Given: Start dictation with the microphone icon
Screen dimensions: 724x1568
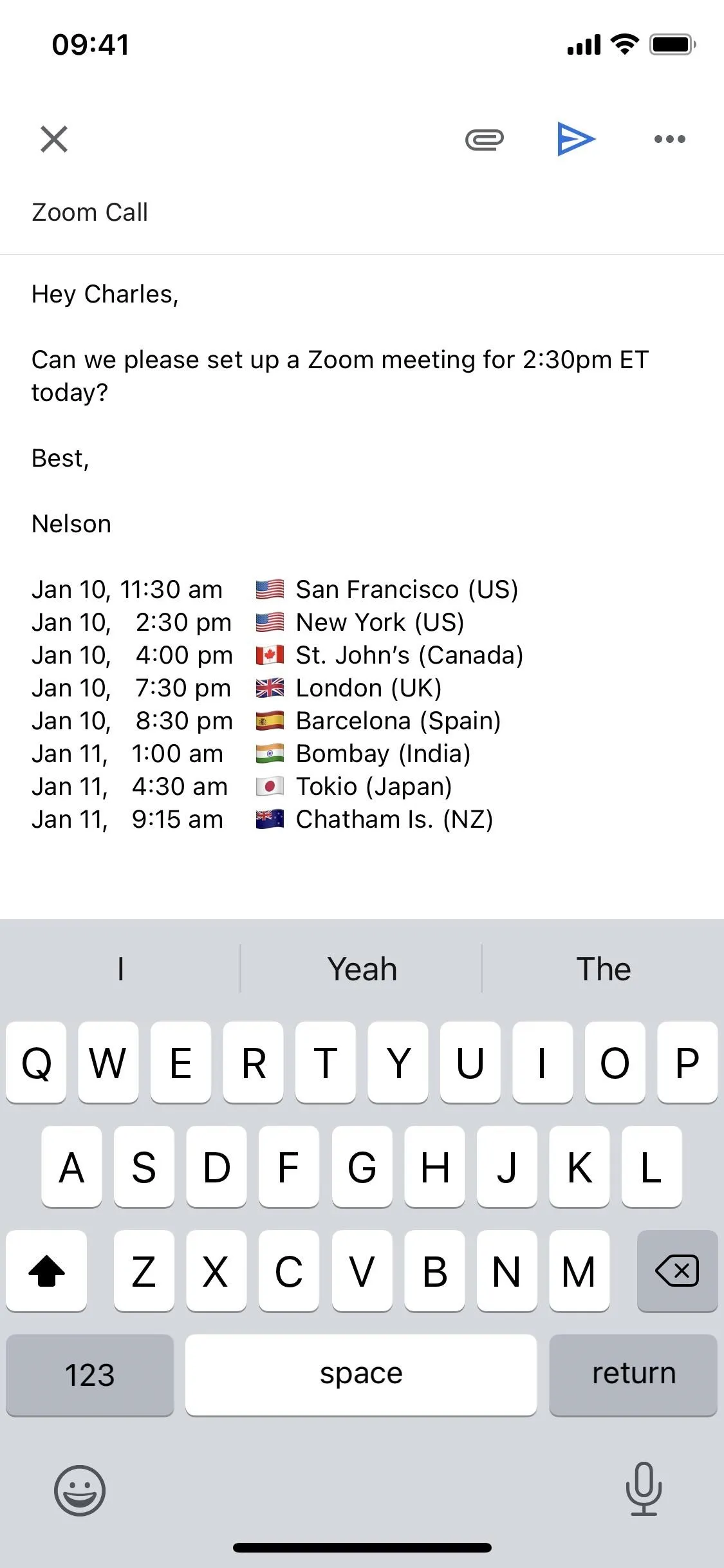Looking at the screenshot, I should pos(644,1488).
